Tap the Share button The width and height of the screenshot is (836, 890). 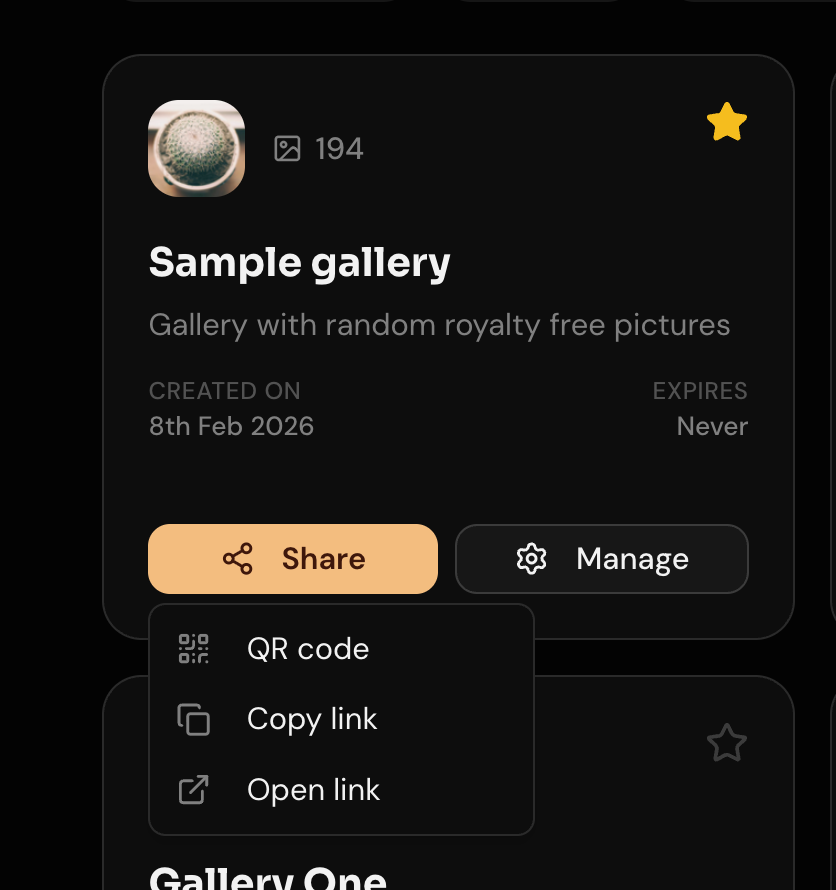coord(293,559)
